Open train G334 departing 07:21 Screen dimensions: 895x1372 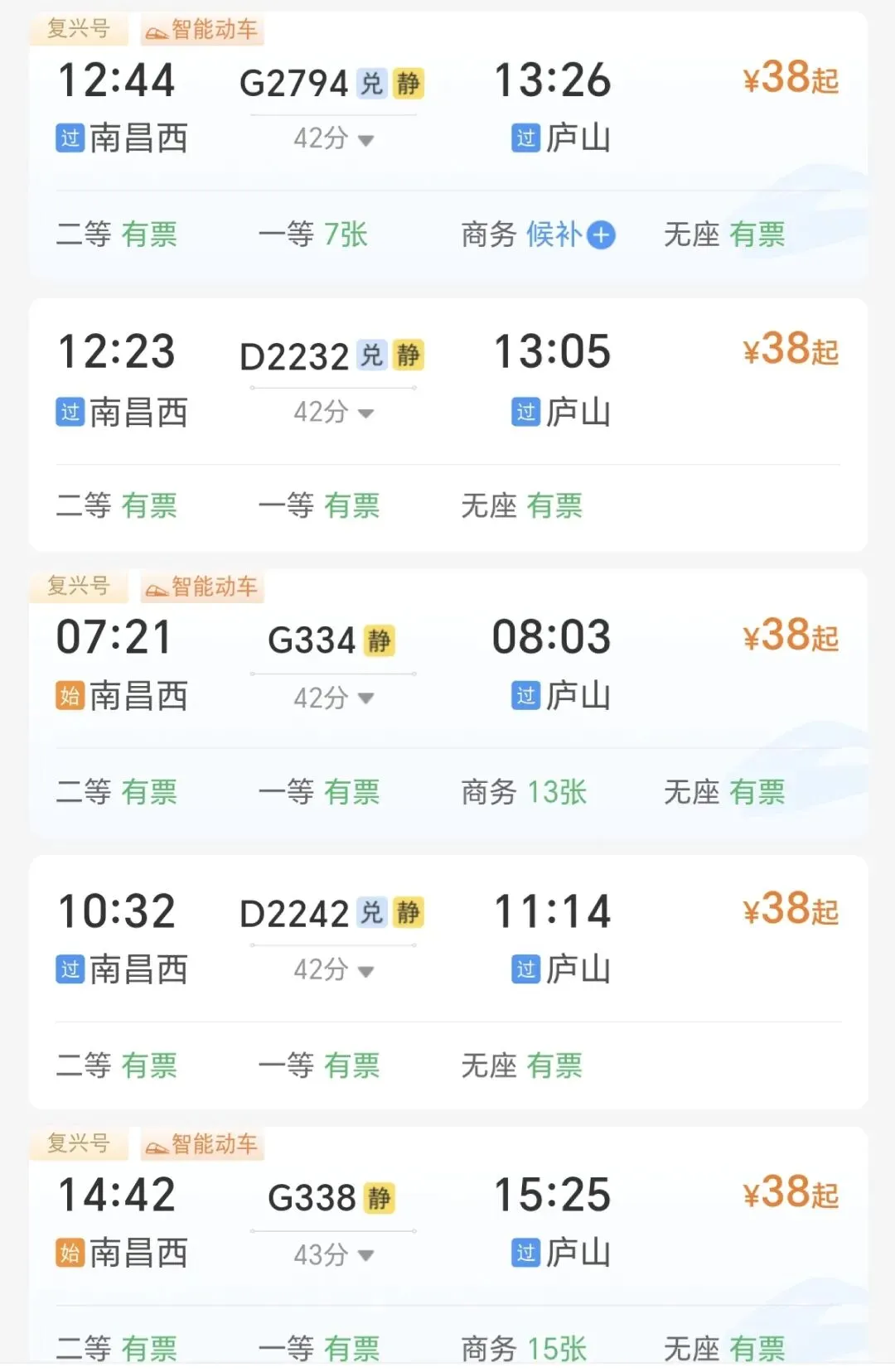pyautogui.click(x=447, y=704)
